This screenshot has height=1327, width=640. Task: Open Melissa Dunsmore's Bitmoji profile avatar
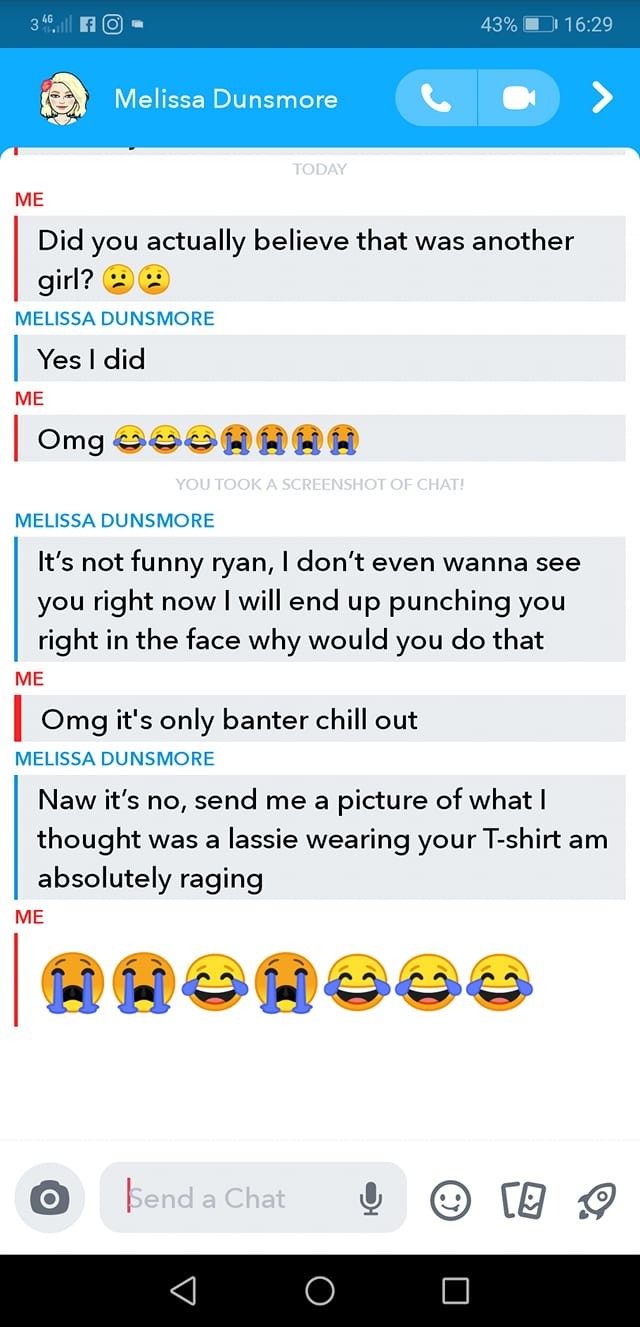63,98
